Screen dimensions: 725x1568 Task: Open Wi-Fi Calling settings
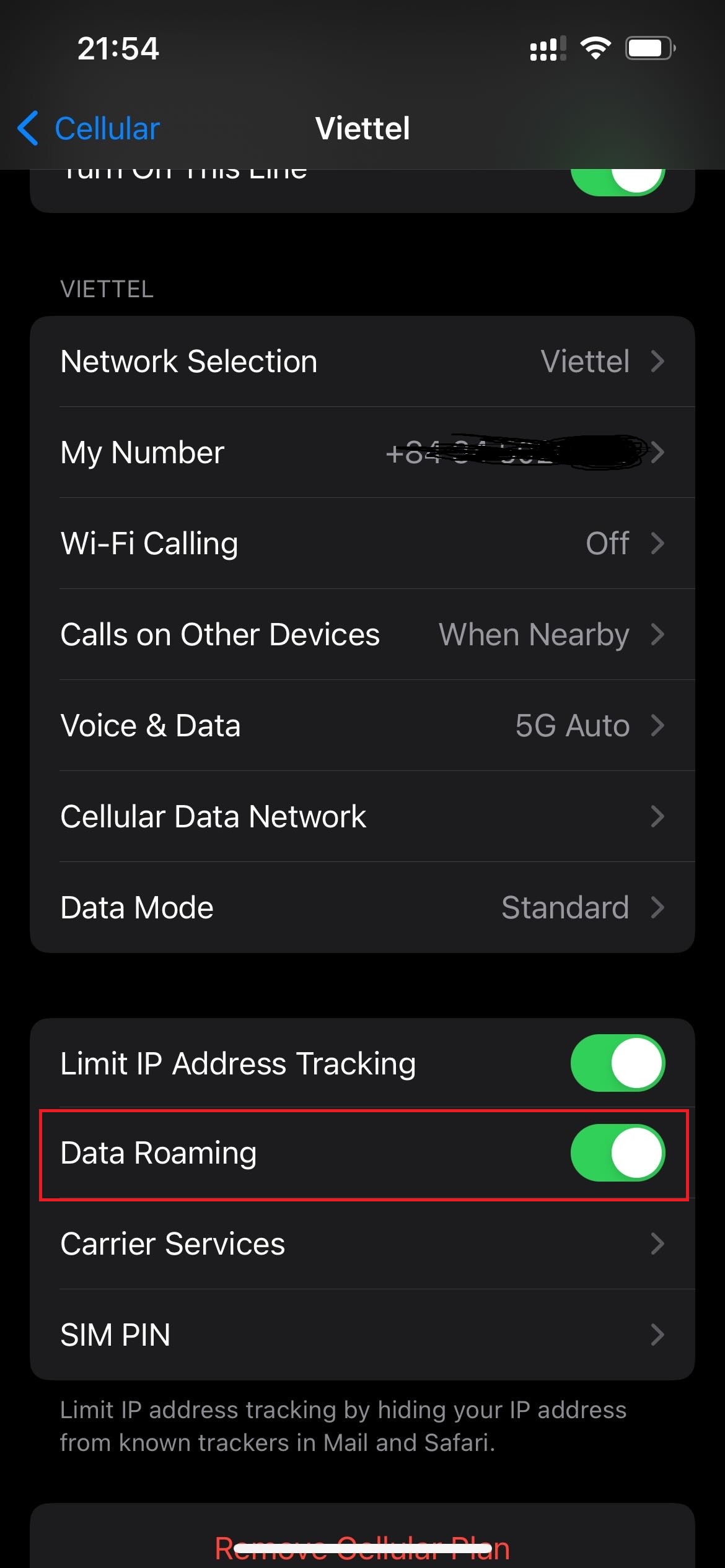362,544
